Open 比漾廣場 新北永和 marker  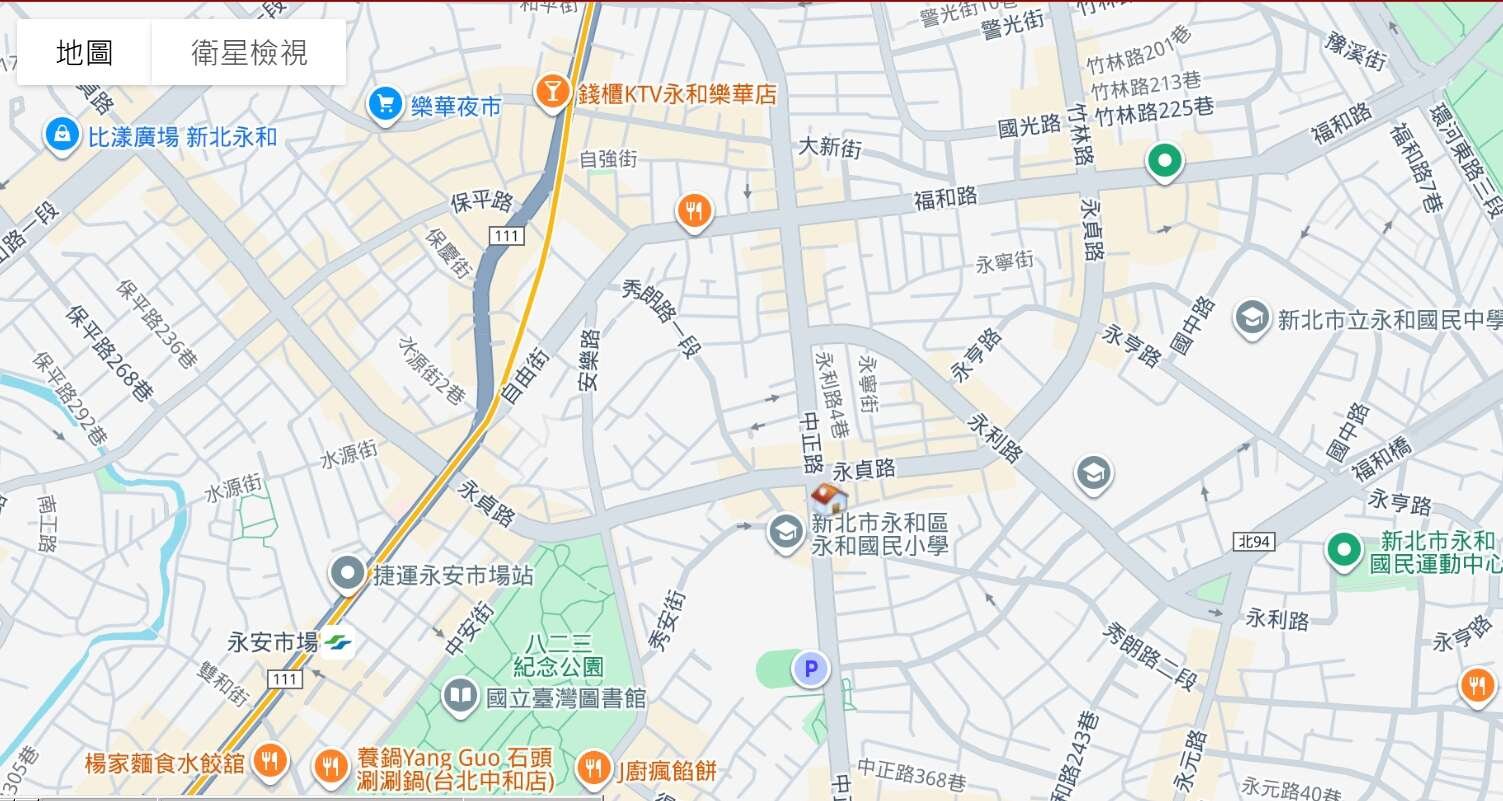(x=62, y=135)
